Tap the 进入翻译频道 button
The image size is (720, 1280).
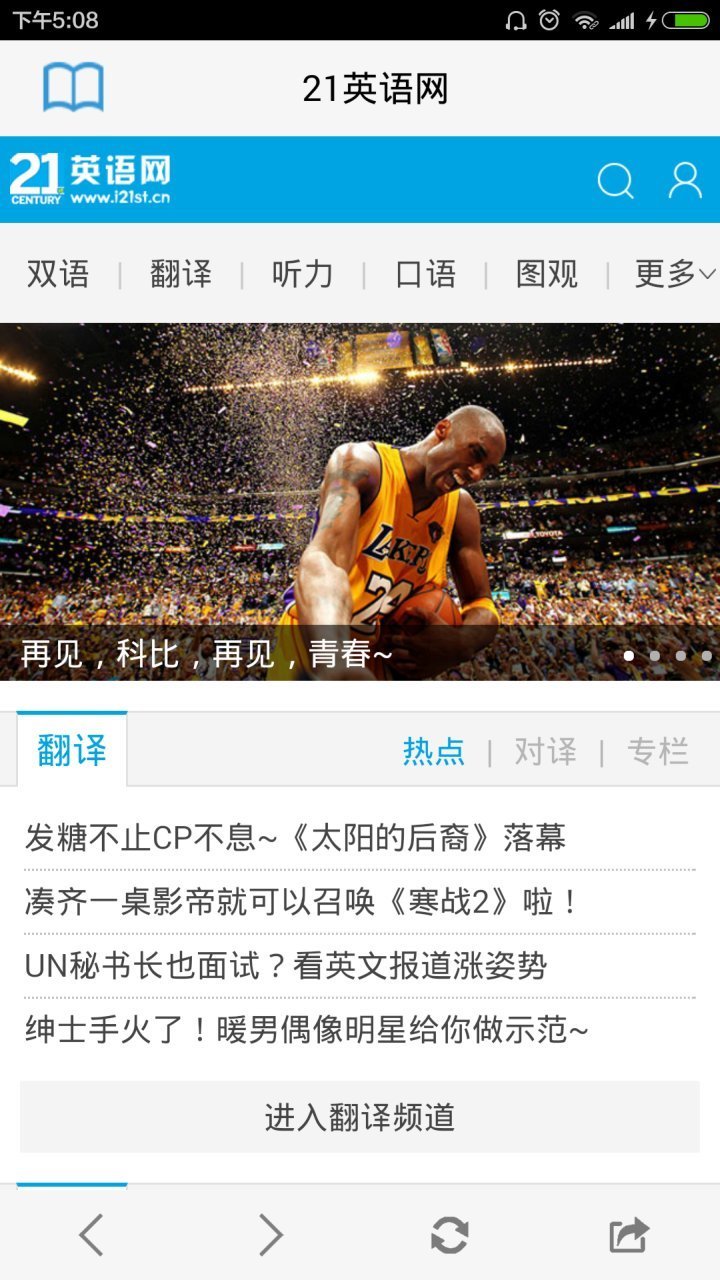tap(360, 1117)
